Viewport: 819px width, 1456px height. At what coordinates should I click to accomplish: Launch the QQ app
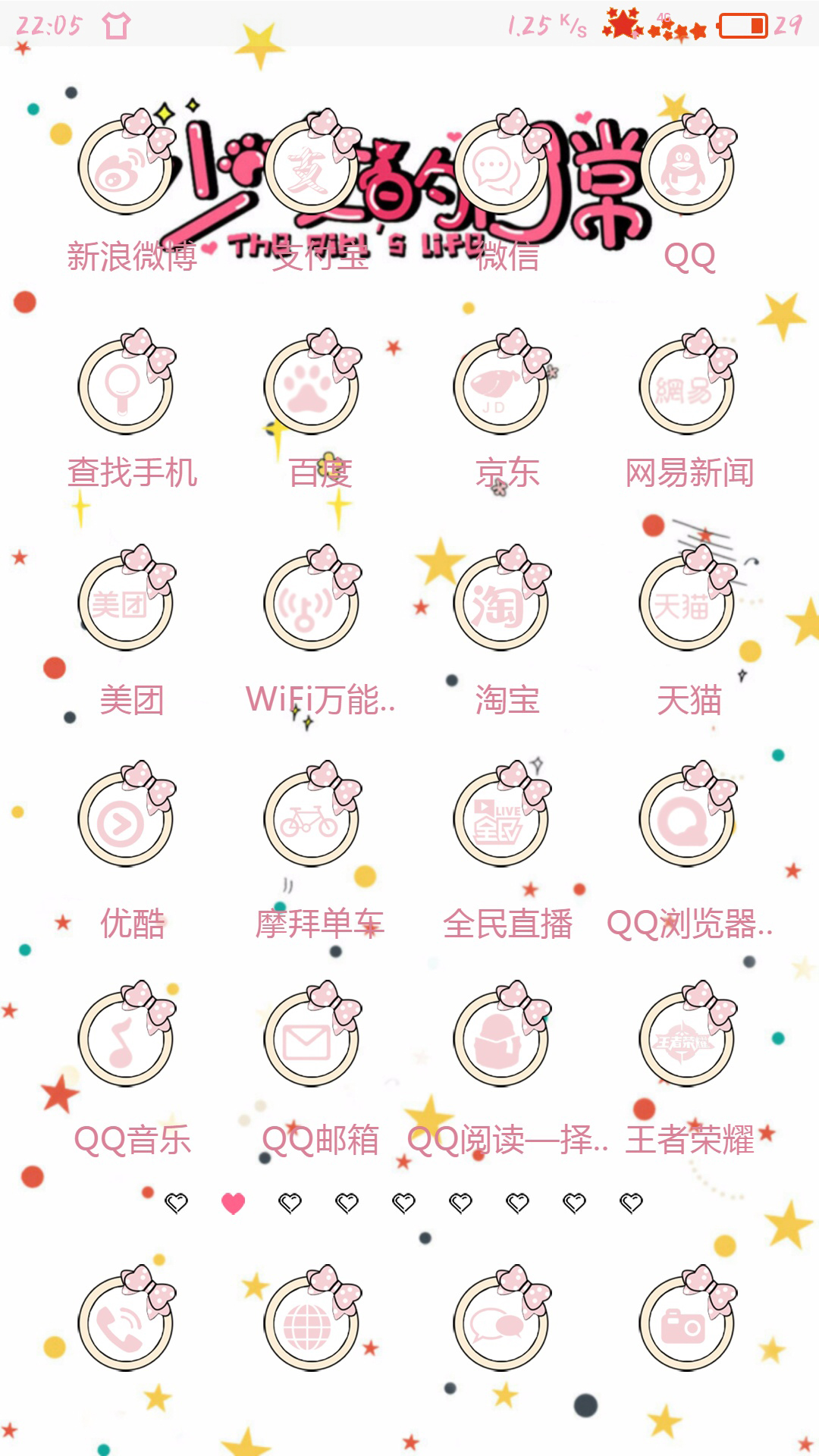pyautogui.click(x=686, y=168)
